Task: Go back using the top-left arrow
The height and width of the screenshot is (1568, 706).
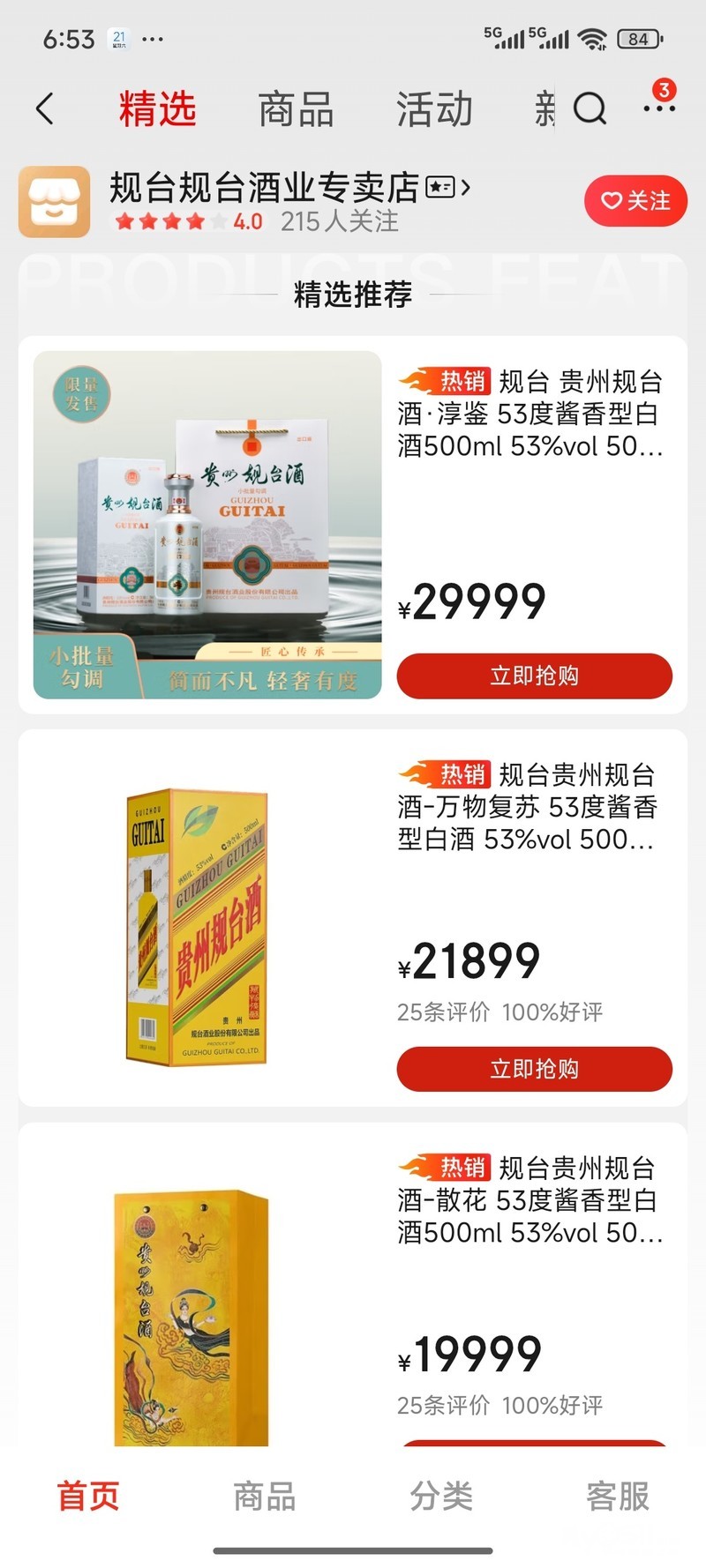Action: click(45, 109)
